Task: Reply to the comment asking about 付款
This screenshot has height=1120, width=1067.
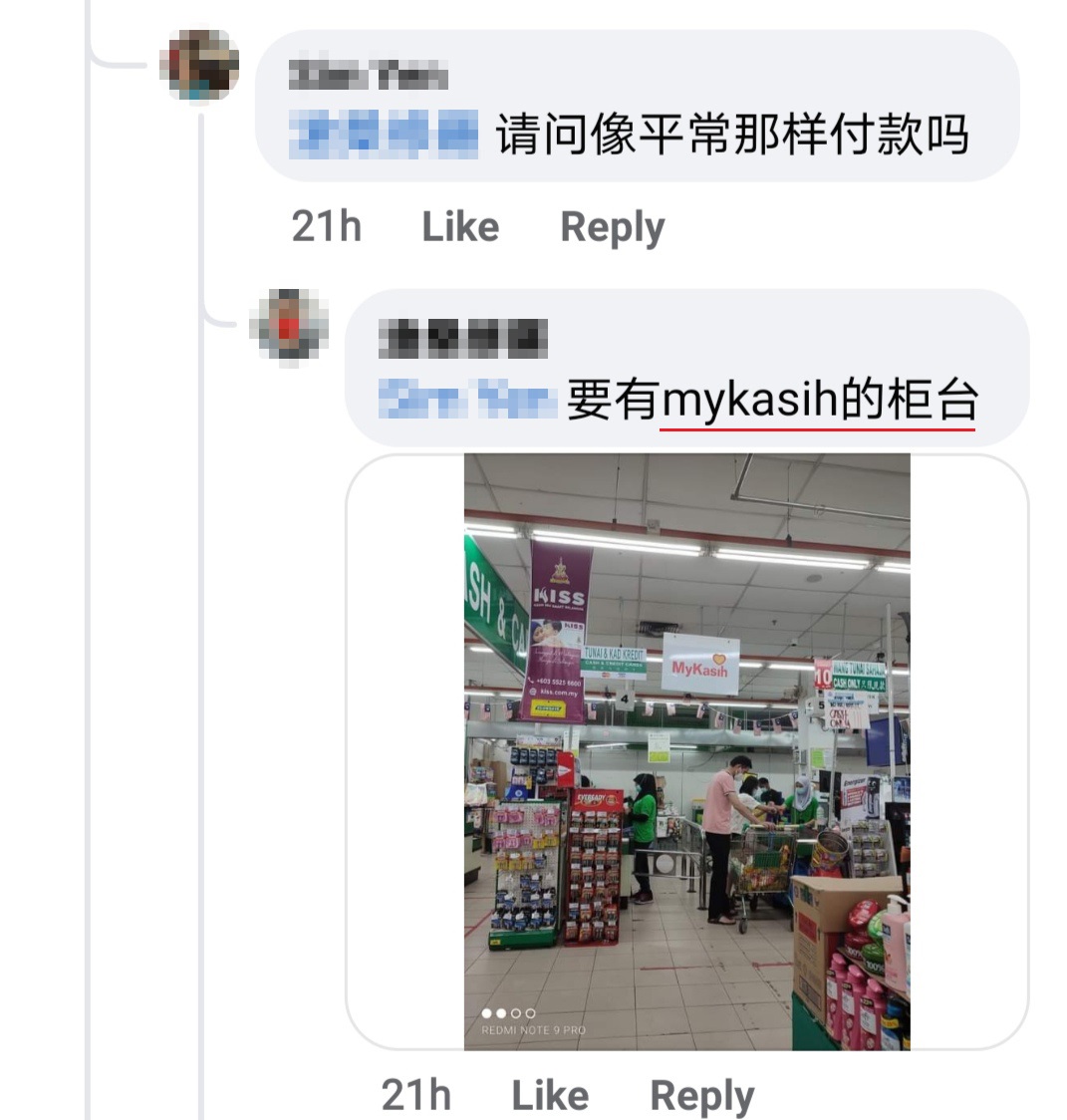Action: [612, 226]
